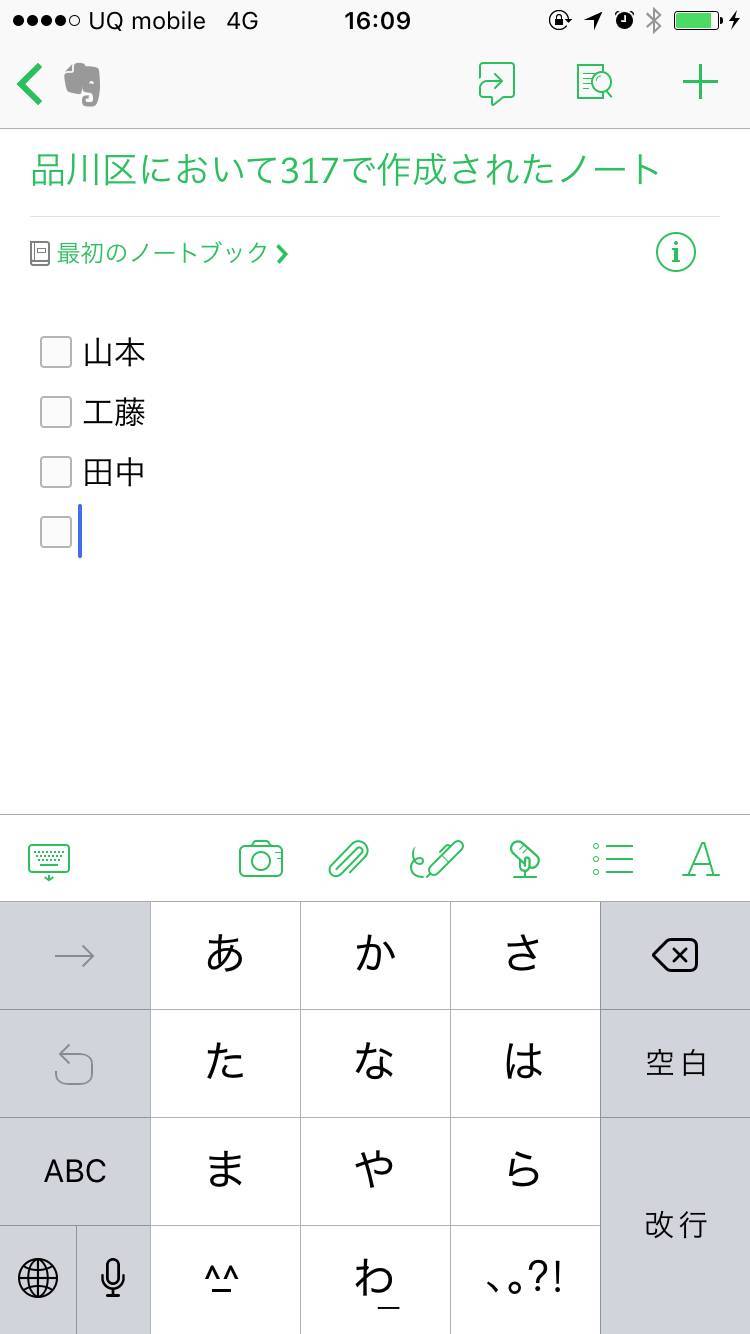Check the 田中 checkbox
This screenshot has height=1334, width=750.
pos(56,472)
